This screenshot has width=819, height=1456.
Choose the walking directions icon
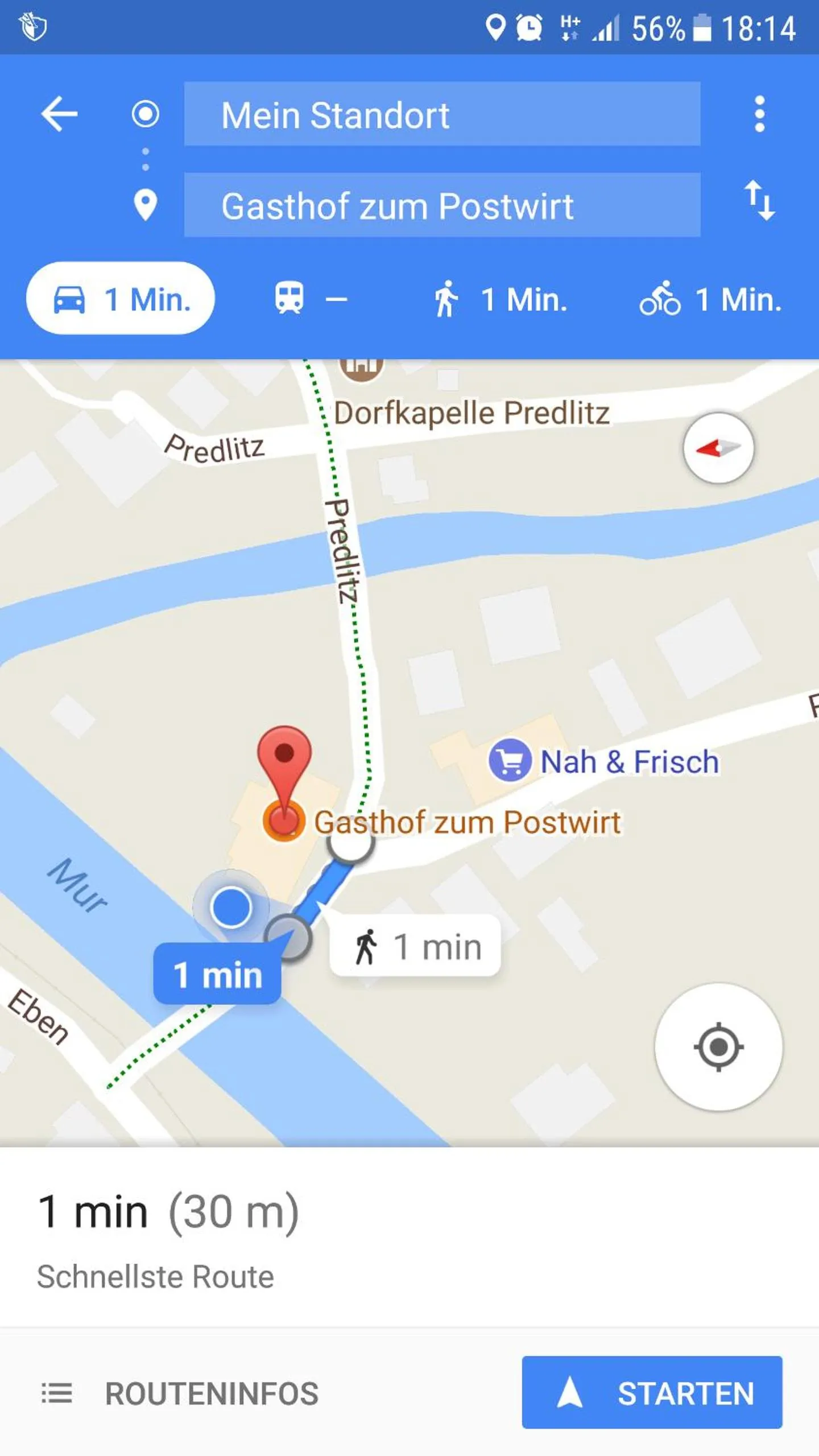click(x=446, y=298)
